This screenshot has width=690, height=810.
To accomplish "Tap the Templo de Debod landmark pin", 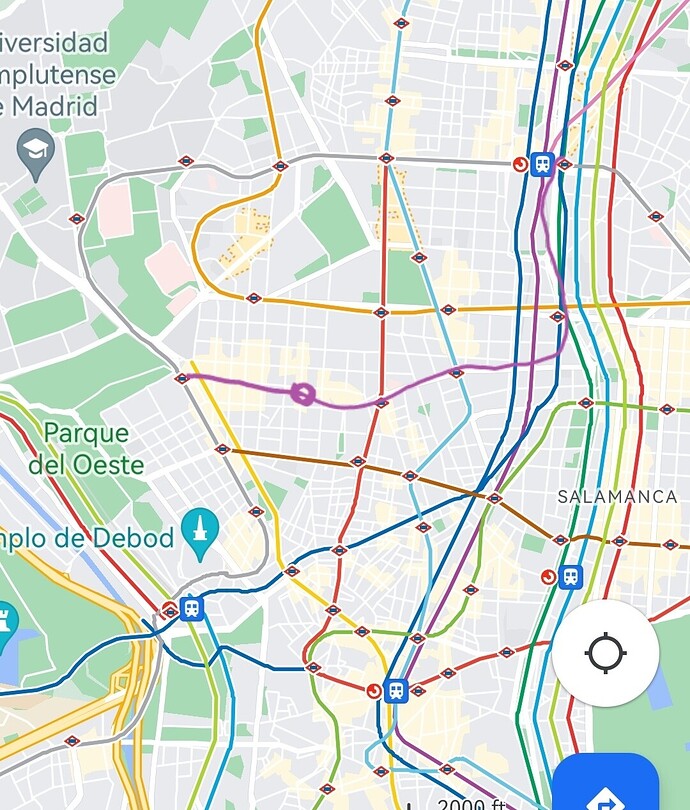I will (200, 530).
